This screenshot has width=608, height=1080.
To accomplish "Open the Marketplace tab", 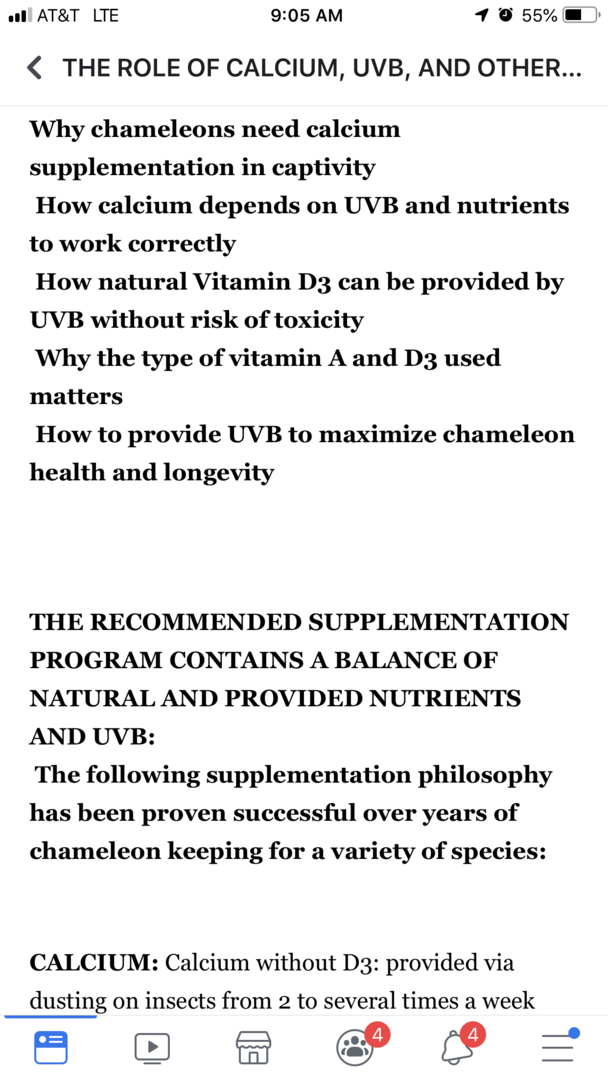I will (253, 1046).
